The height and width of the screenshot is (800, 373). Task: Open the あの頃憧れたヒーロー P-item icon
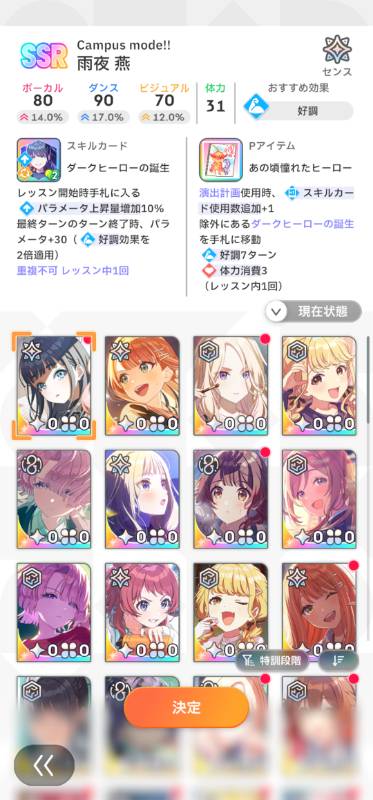click(x=221, y=160)
